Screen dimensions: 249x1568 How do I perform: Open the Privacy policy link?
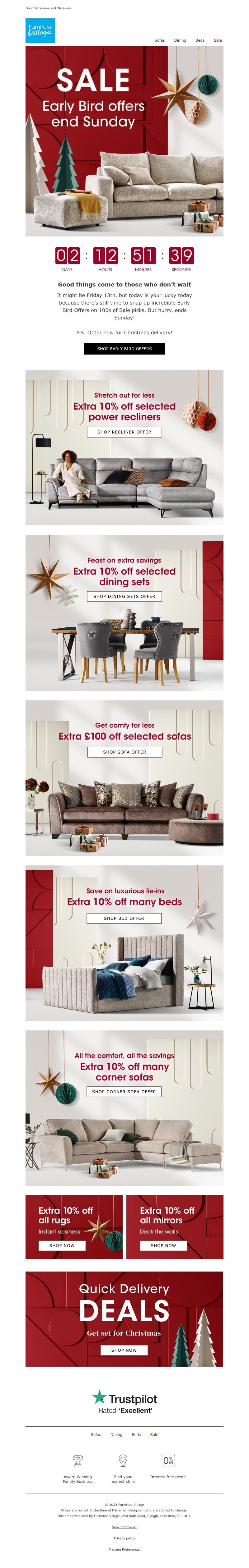click(124, 1538)
